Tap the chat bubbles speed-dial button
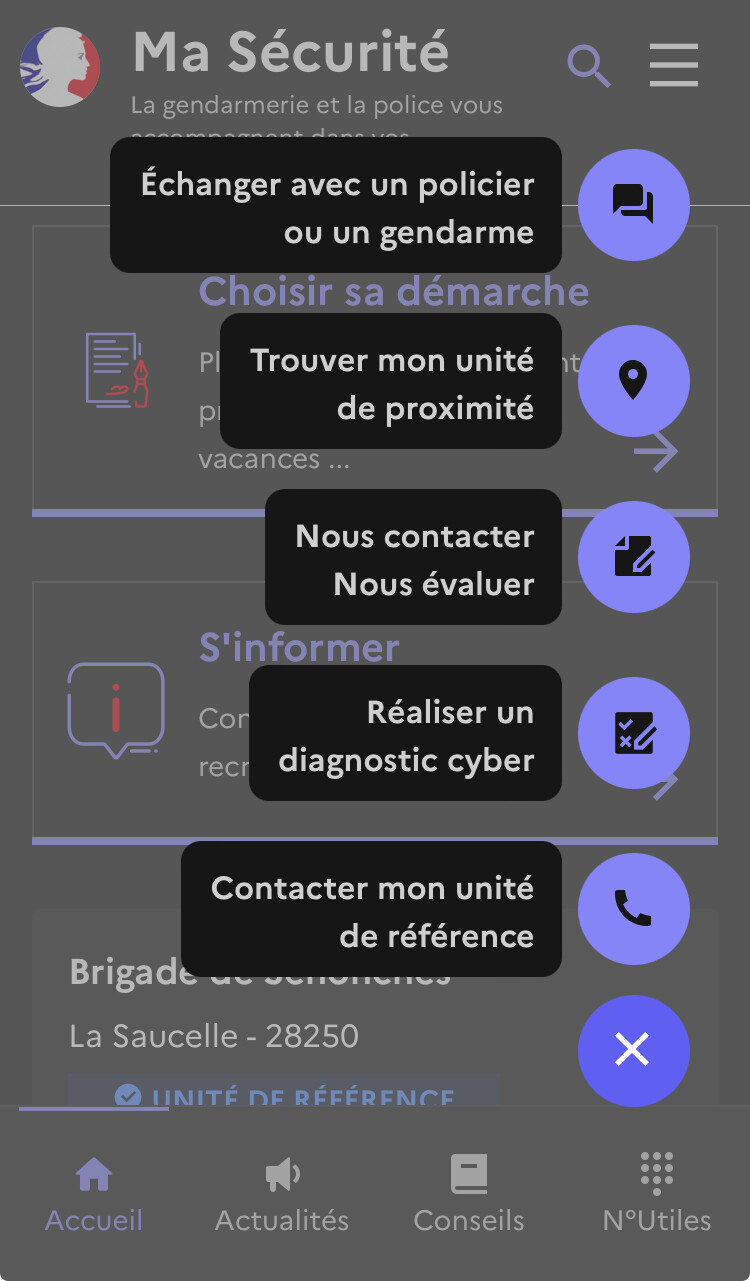The width and height of the screenshot is (750, 1281). pyautogui.click(x=634, y=205)
